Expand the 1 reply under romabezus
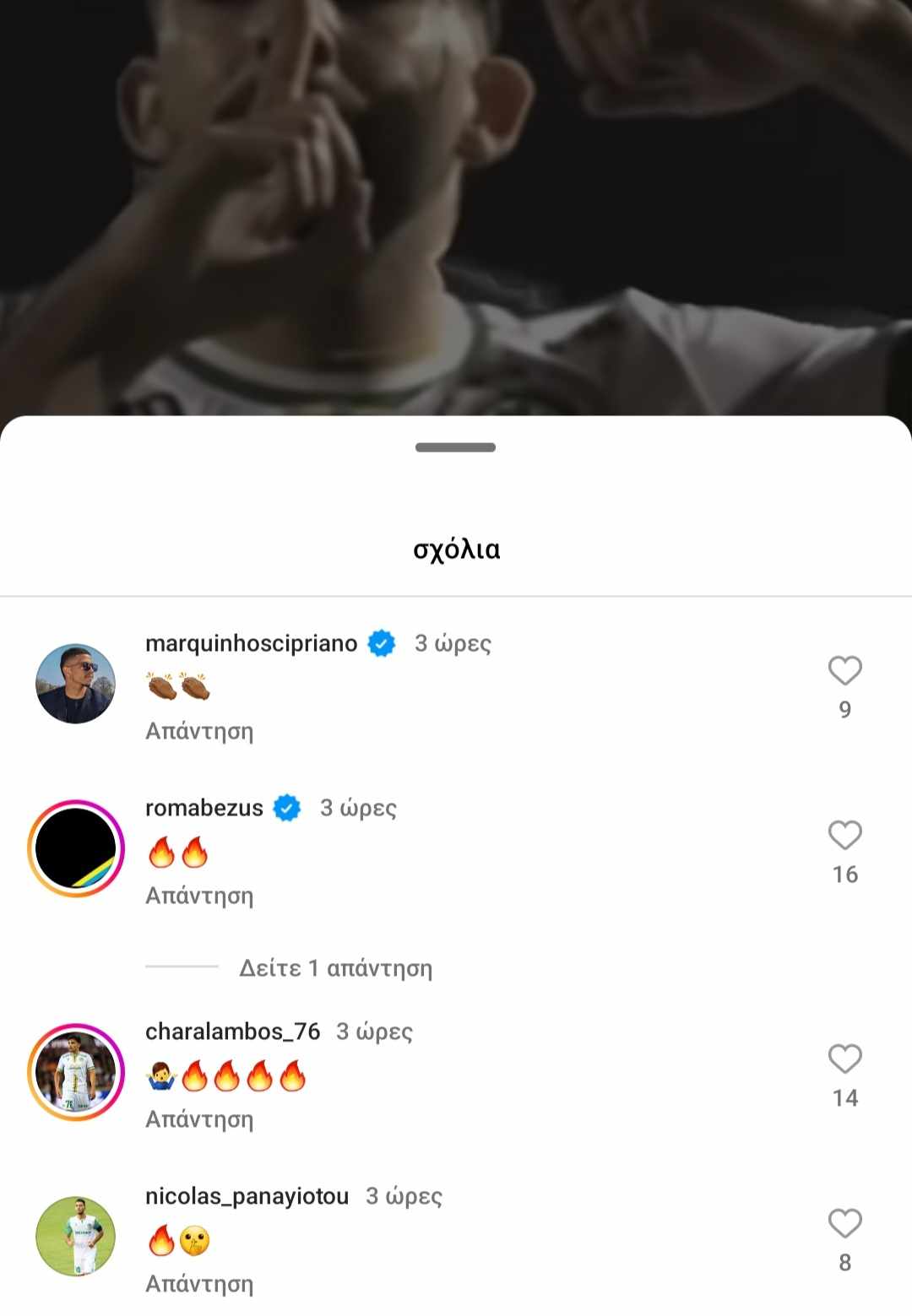Viewport: 912px width, 1316px height. coord(335,968)
